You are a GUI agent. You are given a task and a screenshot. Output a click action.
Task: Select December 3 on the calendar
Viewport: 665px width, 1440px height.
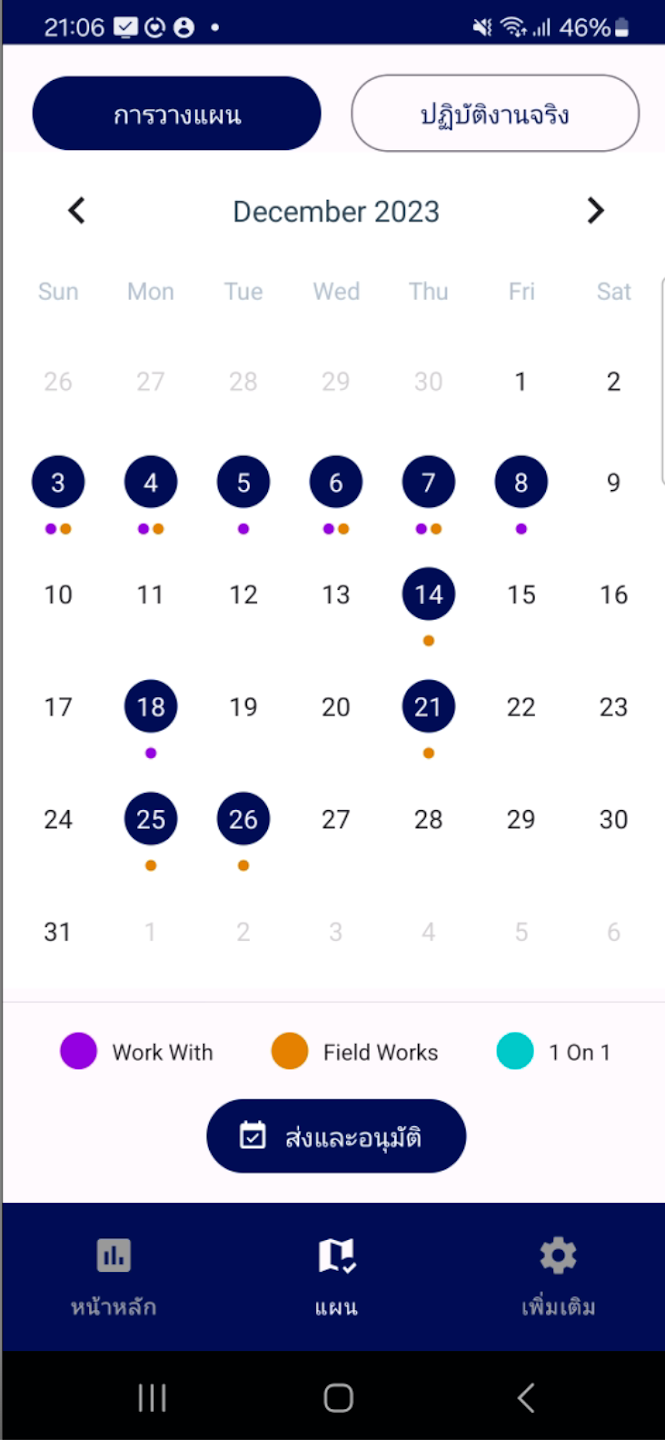58,483
